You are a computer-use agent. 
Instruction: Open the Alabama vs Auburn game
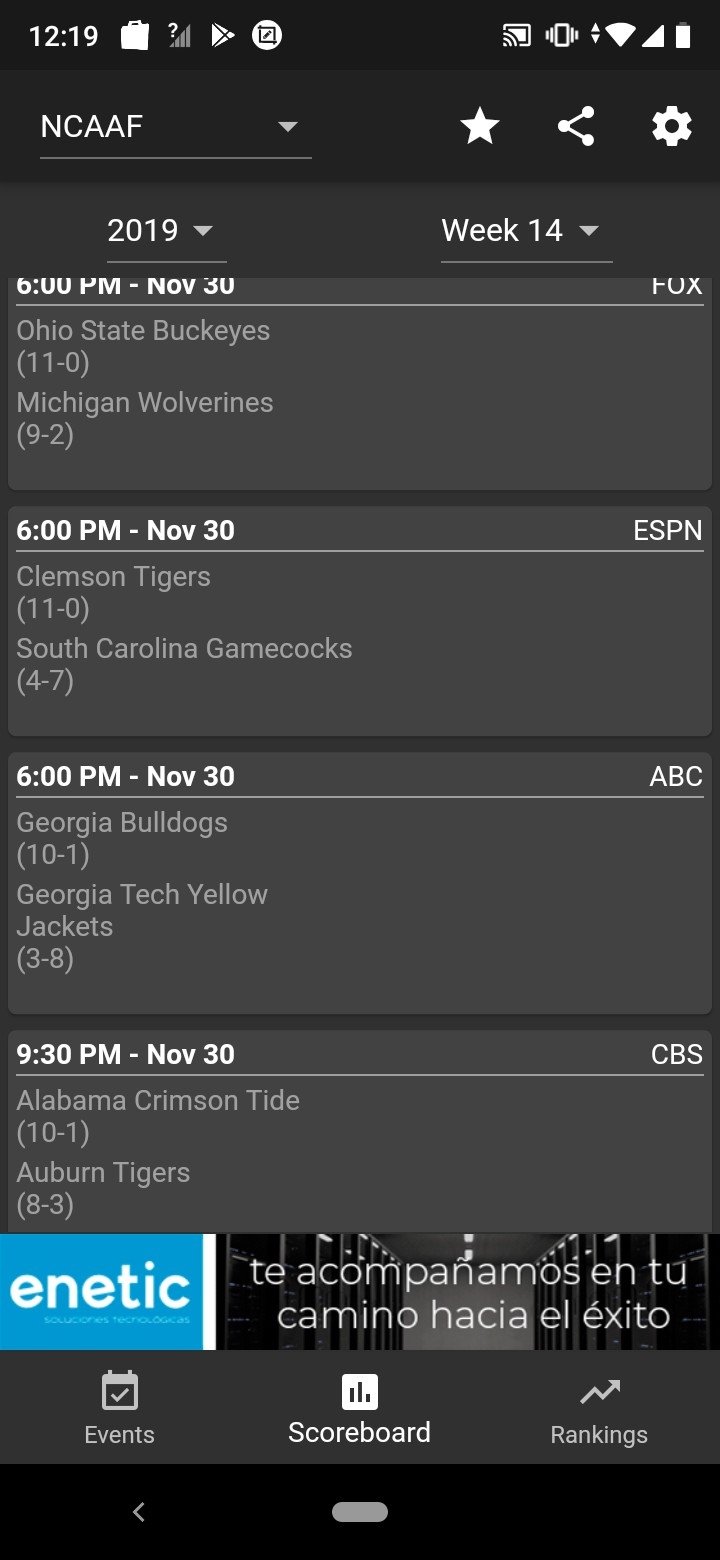360,1131
